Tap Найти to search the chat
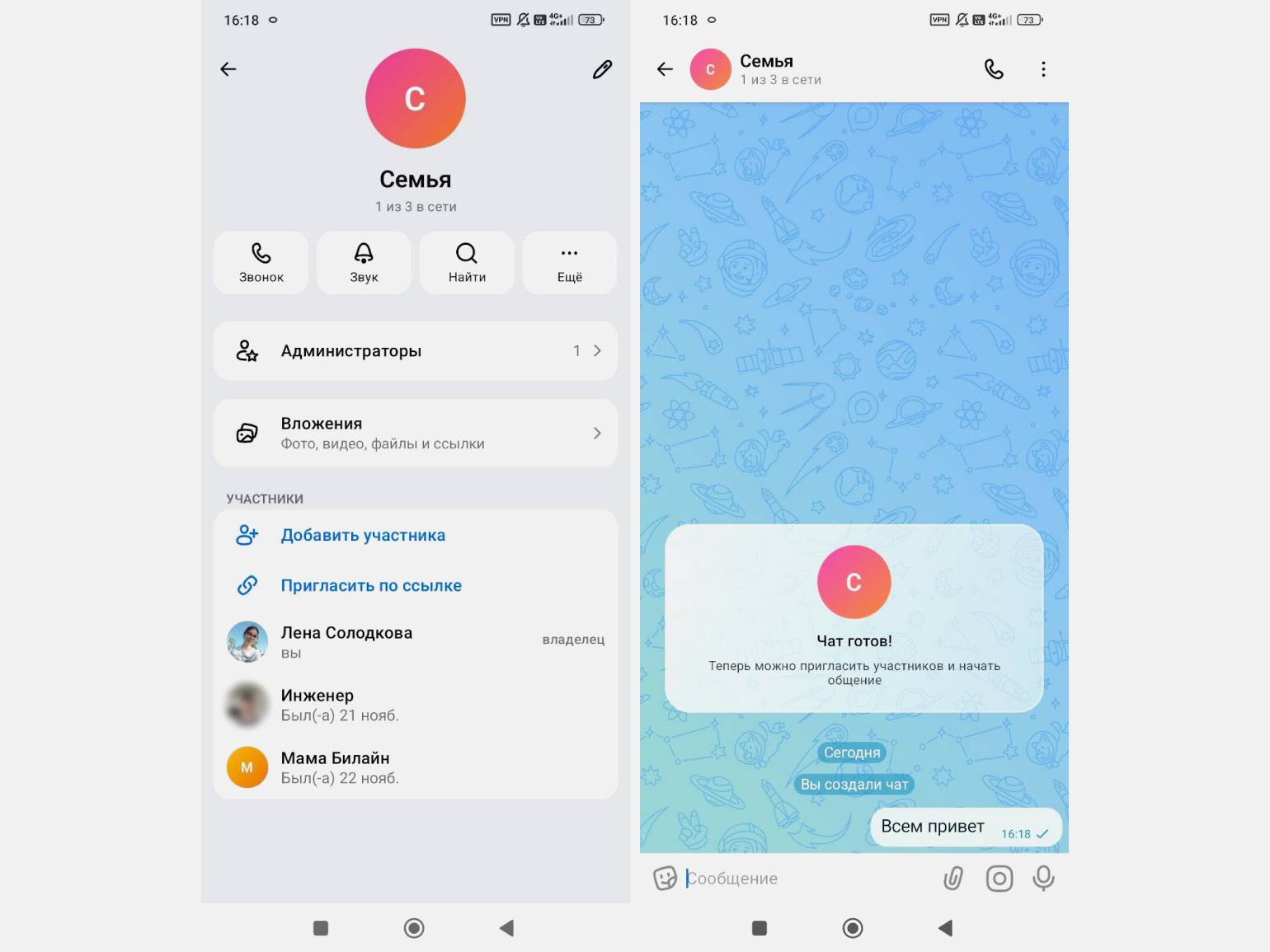 [x=467, y=262]
